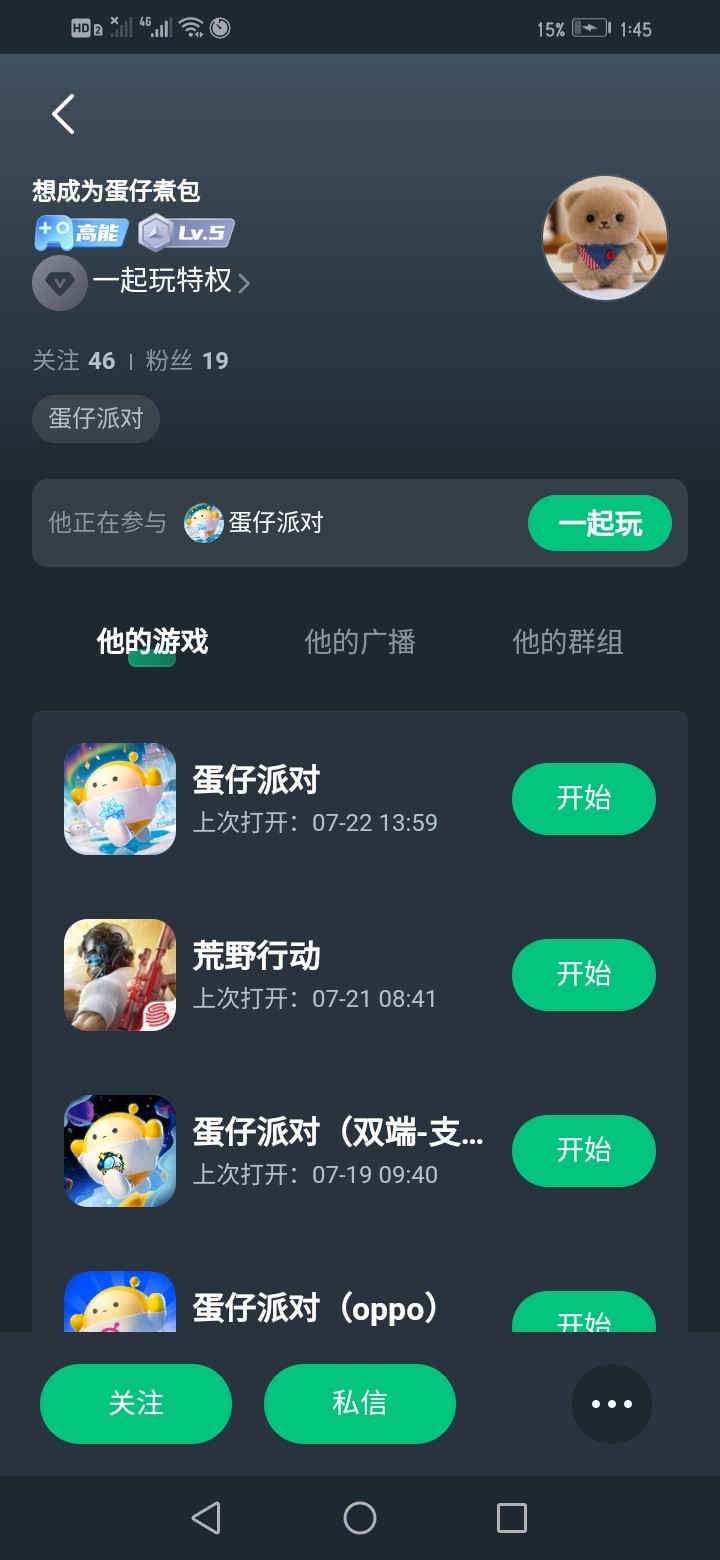Follow this user with 关注

[x=136, y=1404]
